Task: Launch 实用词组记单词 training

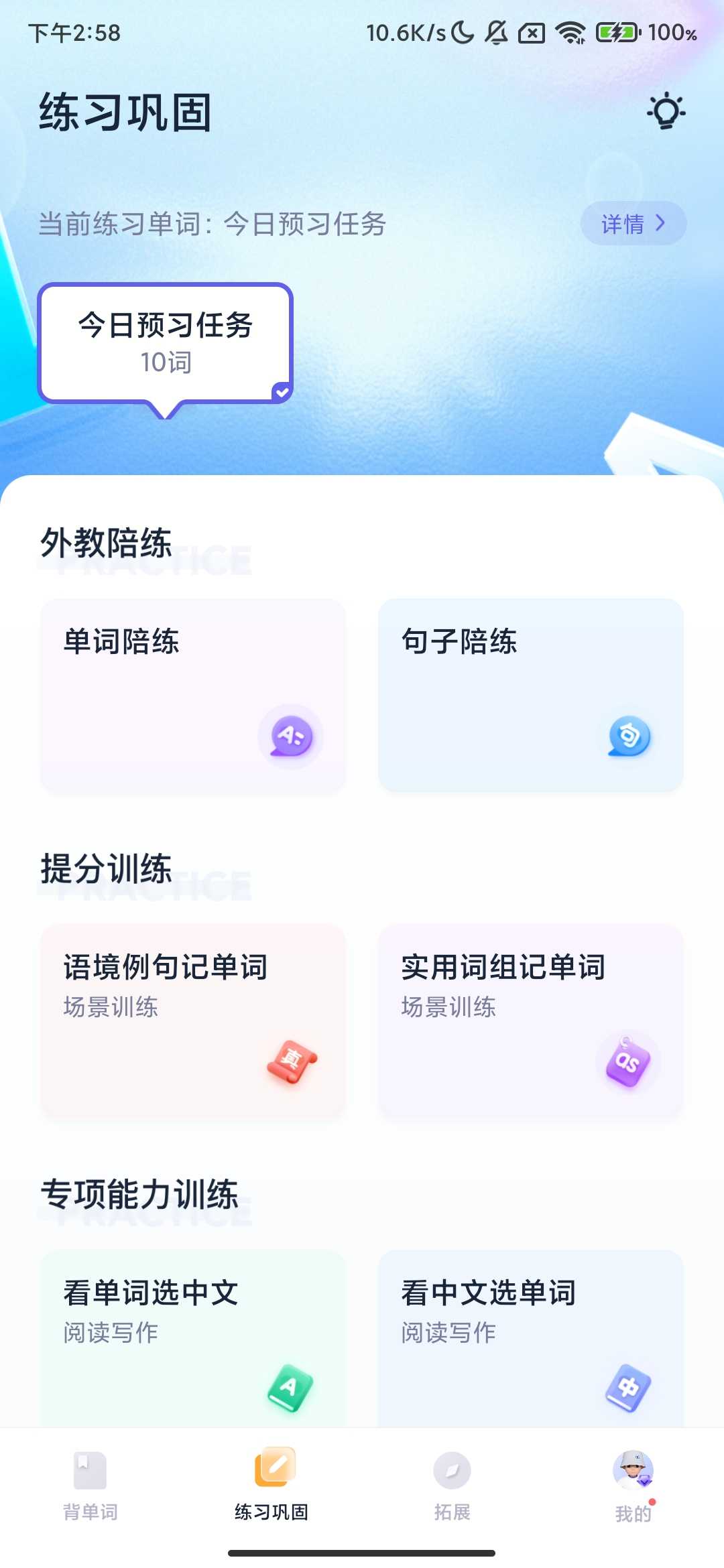Action: coord(530,1021)
